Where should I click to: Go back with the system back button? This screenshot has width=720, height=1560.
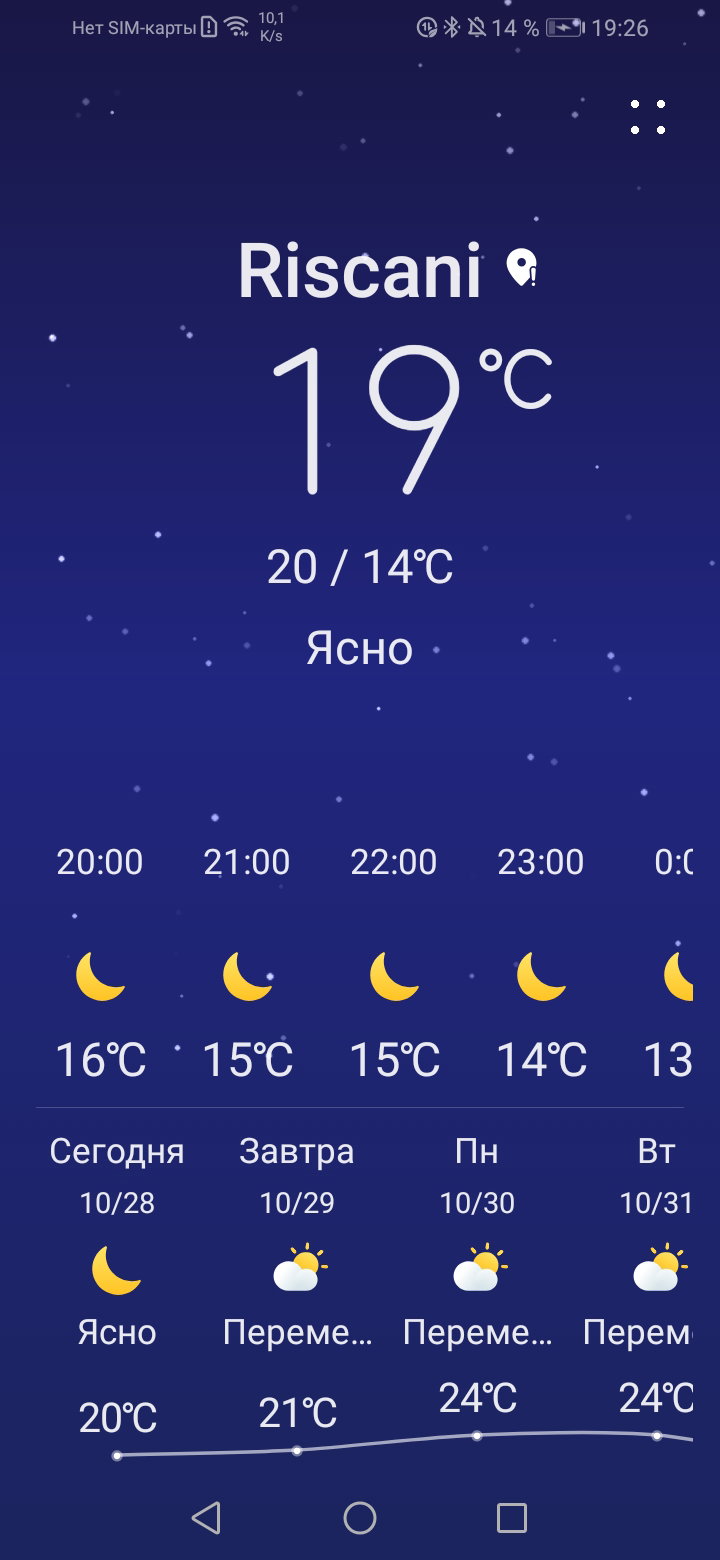pyautogui.click(x=206, y=1518)
